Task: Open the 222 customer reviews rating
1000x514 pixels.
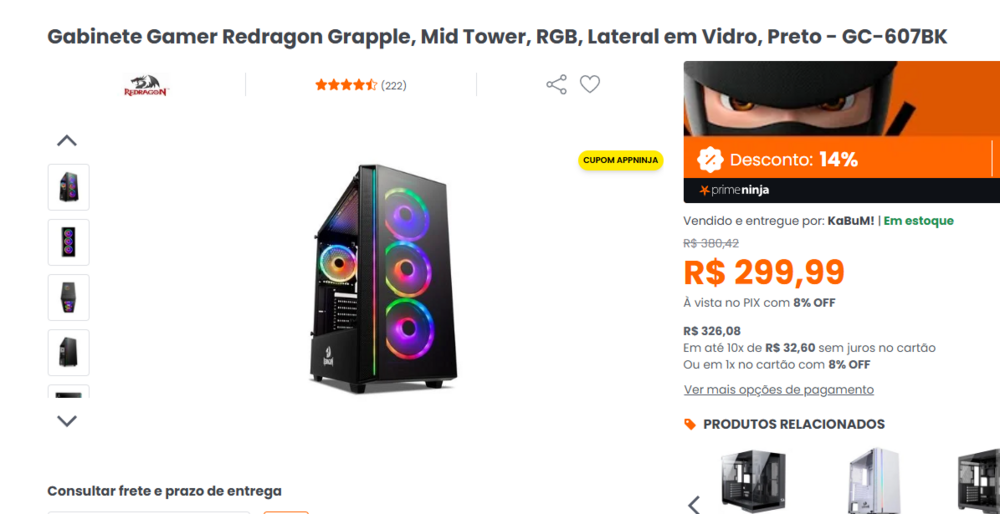Action: (x=360, y=86)
